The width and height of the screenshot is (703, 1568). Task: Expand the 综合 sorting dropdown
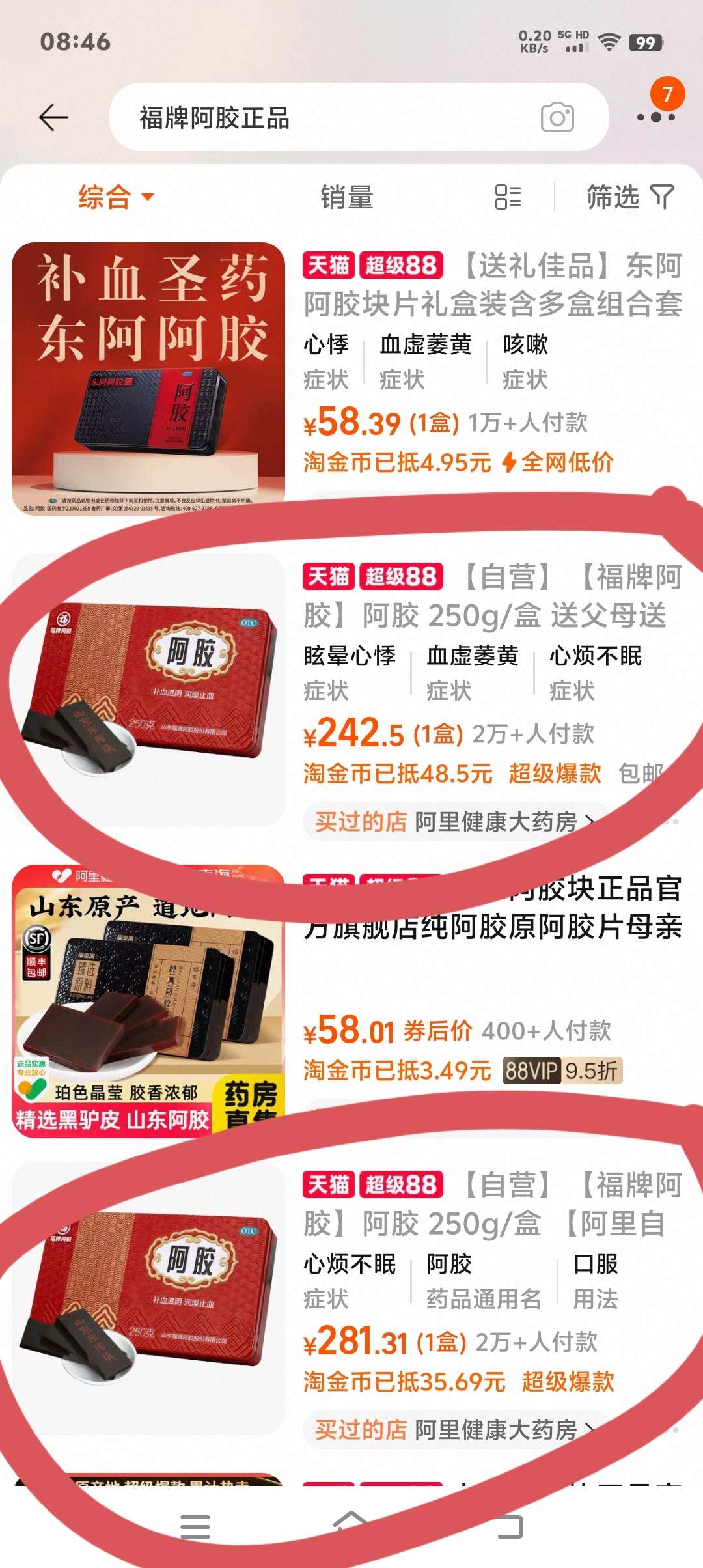tap(116, 197)
